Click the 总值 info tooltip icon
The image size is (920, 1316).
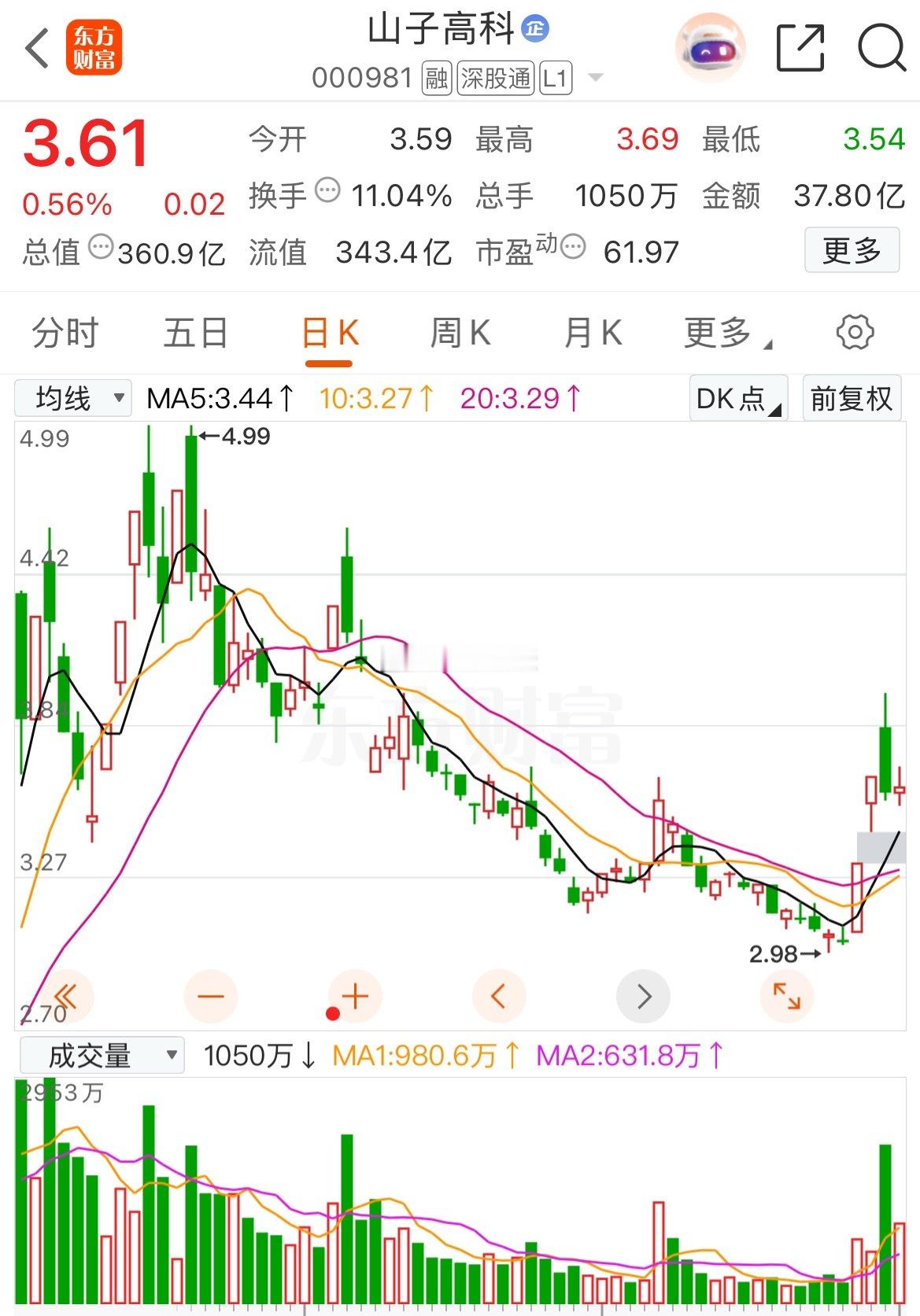pyautogui.click(x=102, y=247)
